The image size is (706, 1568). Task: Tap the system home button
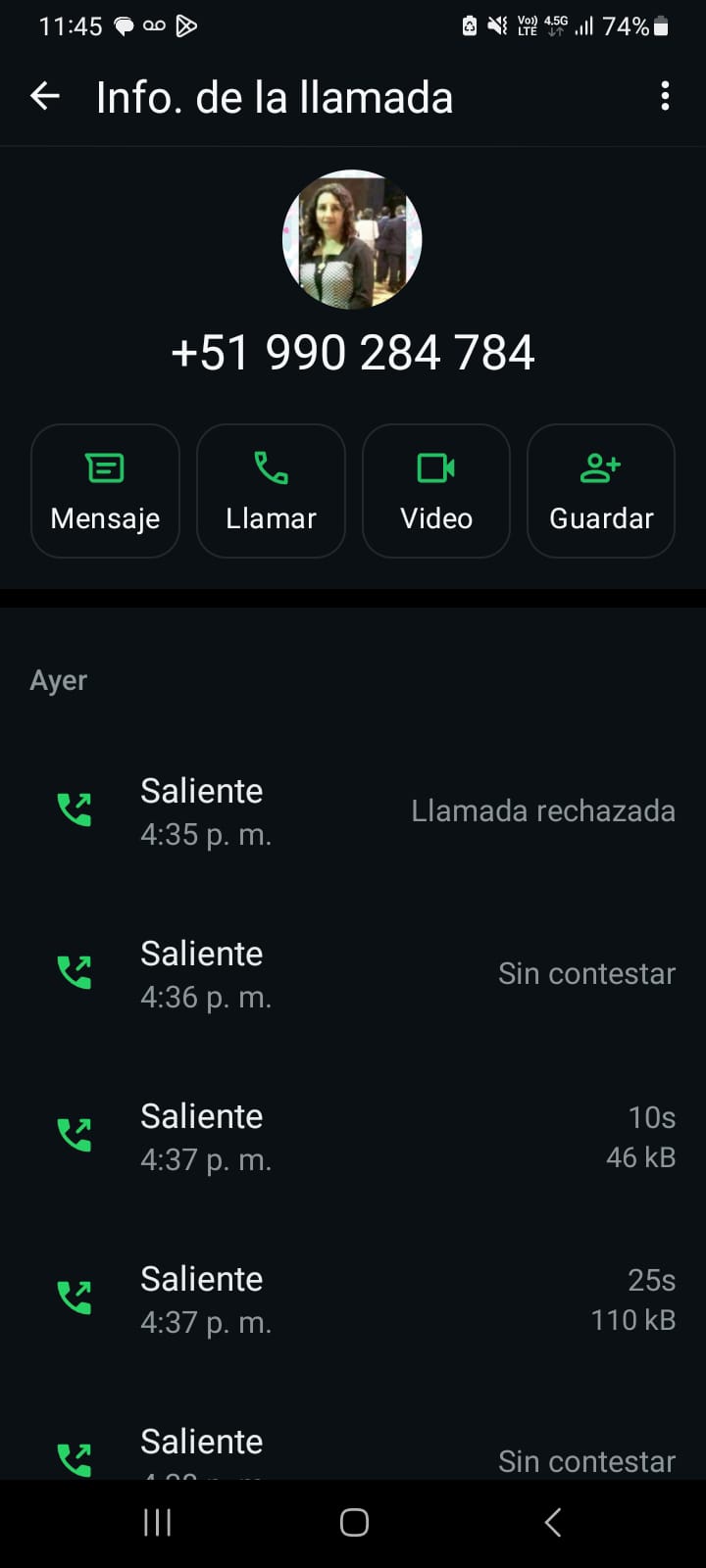[354, 1522]
